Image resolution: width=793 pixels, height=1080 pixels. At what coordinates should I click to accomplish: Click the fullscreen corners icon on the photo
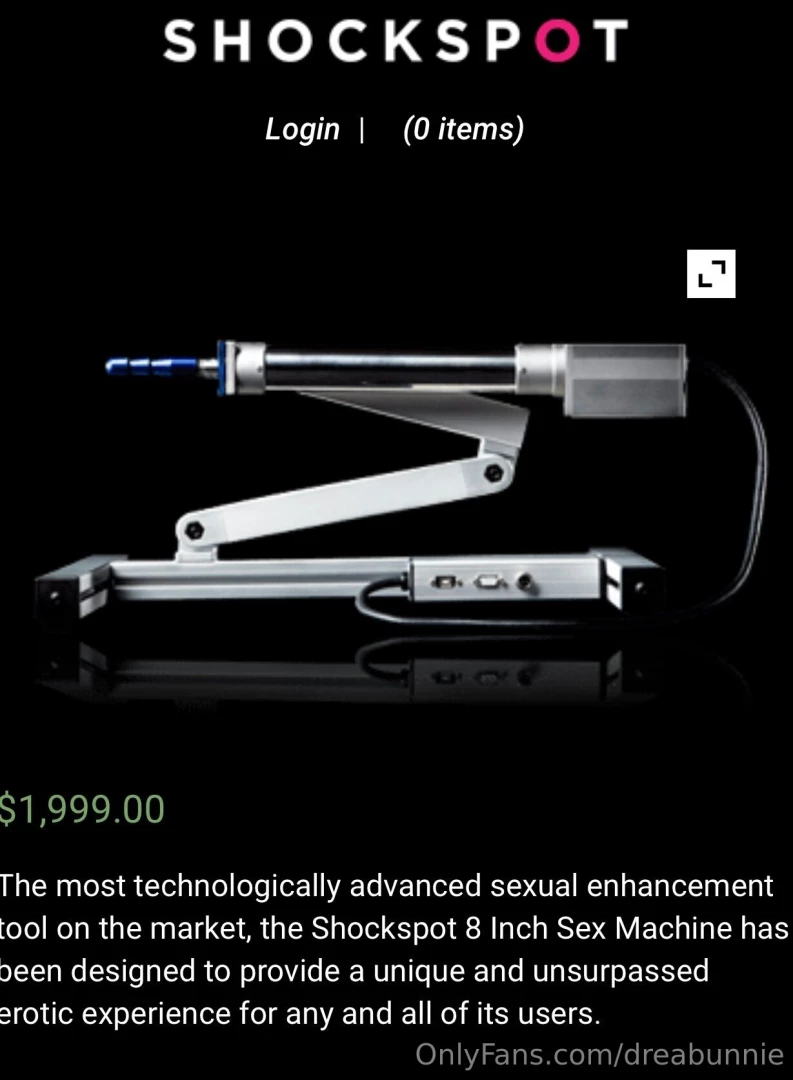[x=711, y=275]
